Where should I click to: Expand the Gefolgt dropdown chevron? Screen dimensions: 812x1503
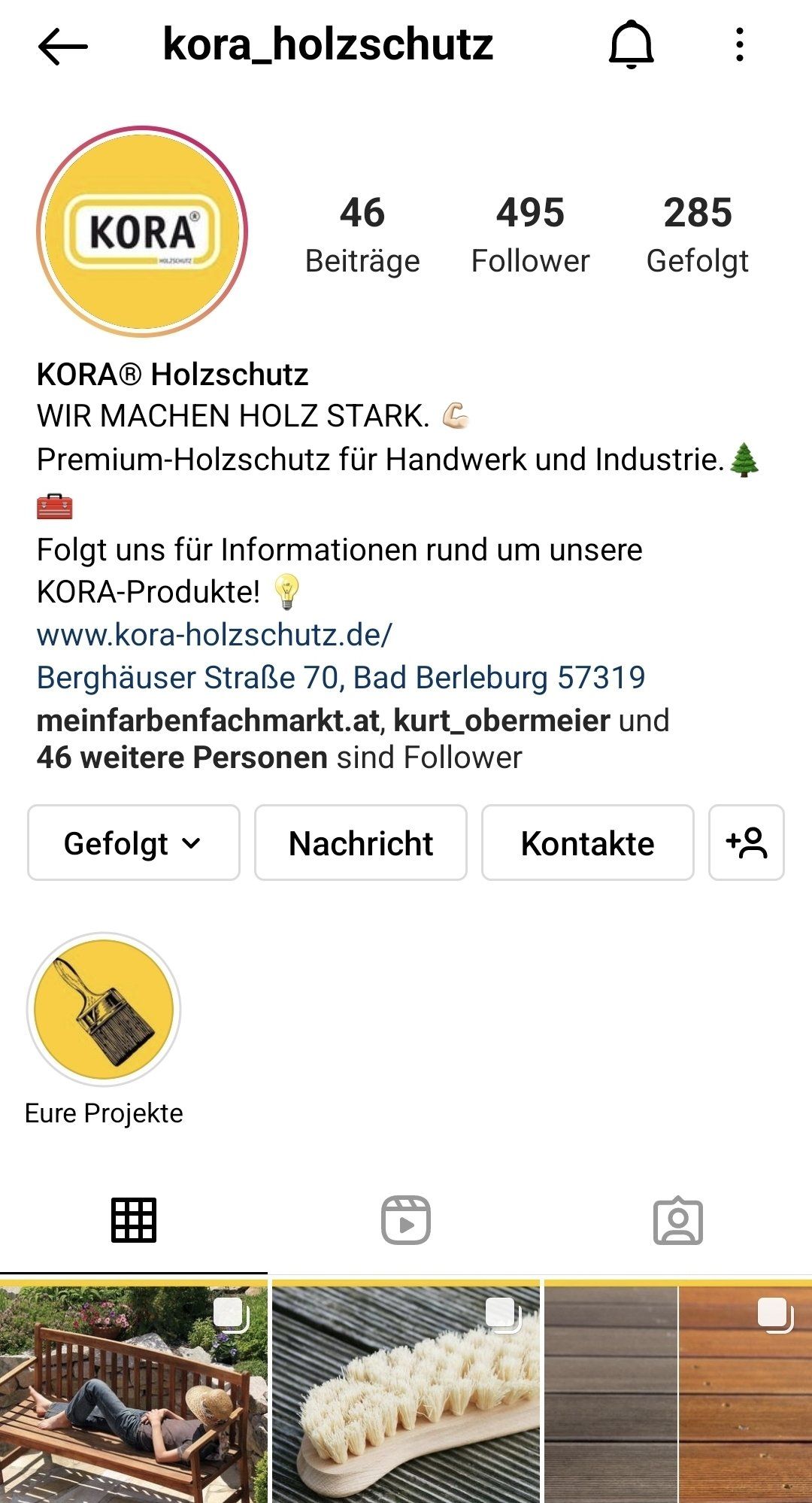coord(192,844)
